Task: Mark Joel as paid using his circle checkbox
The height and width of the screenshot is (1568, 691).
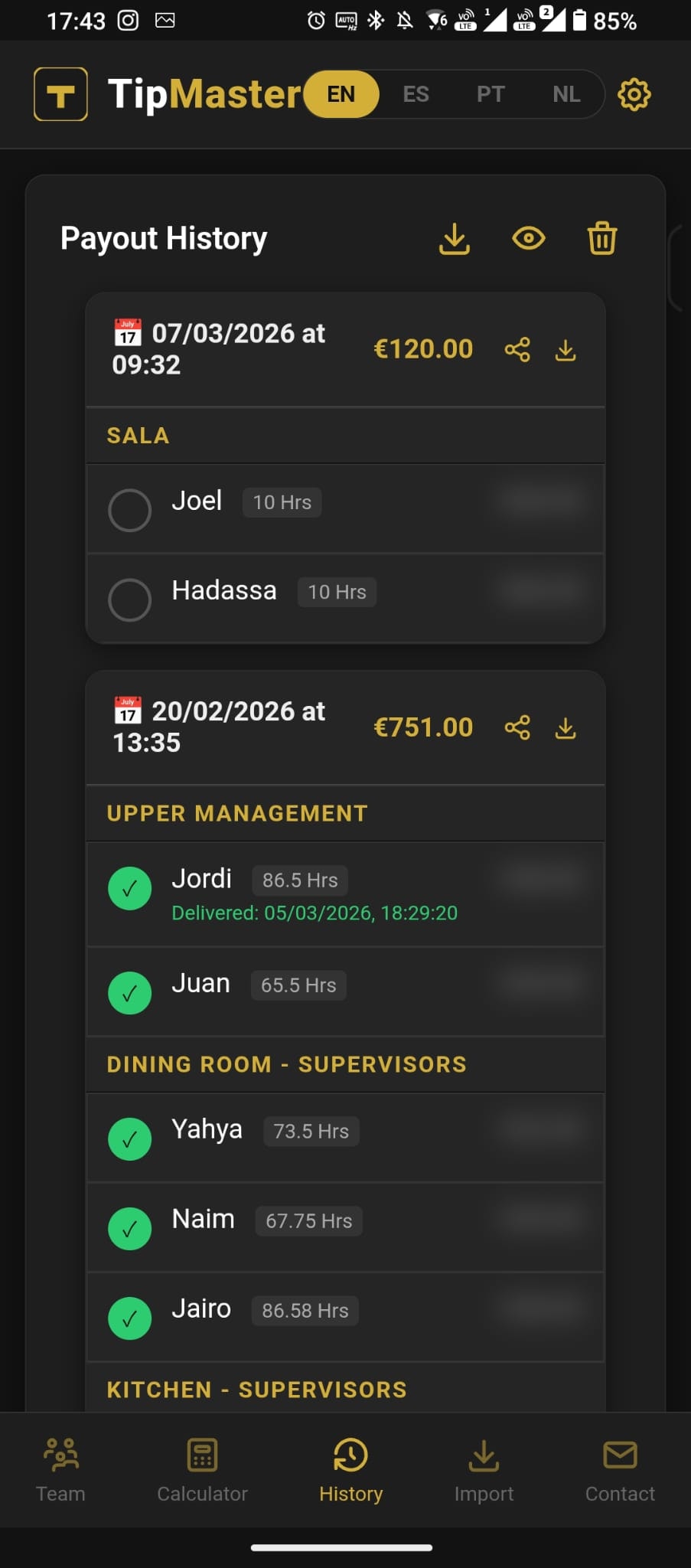Action: coord(129,509)
